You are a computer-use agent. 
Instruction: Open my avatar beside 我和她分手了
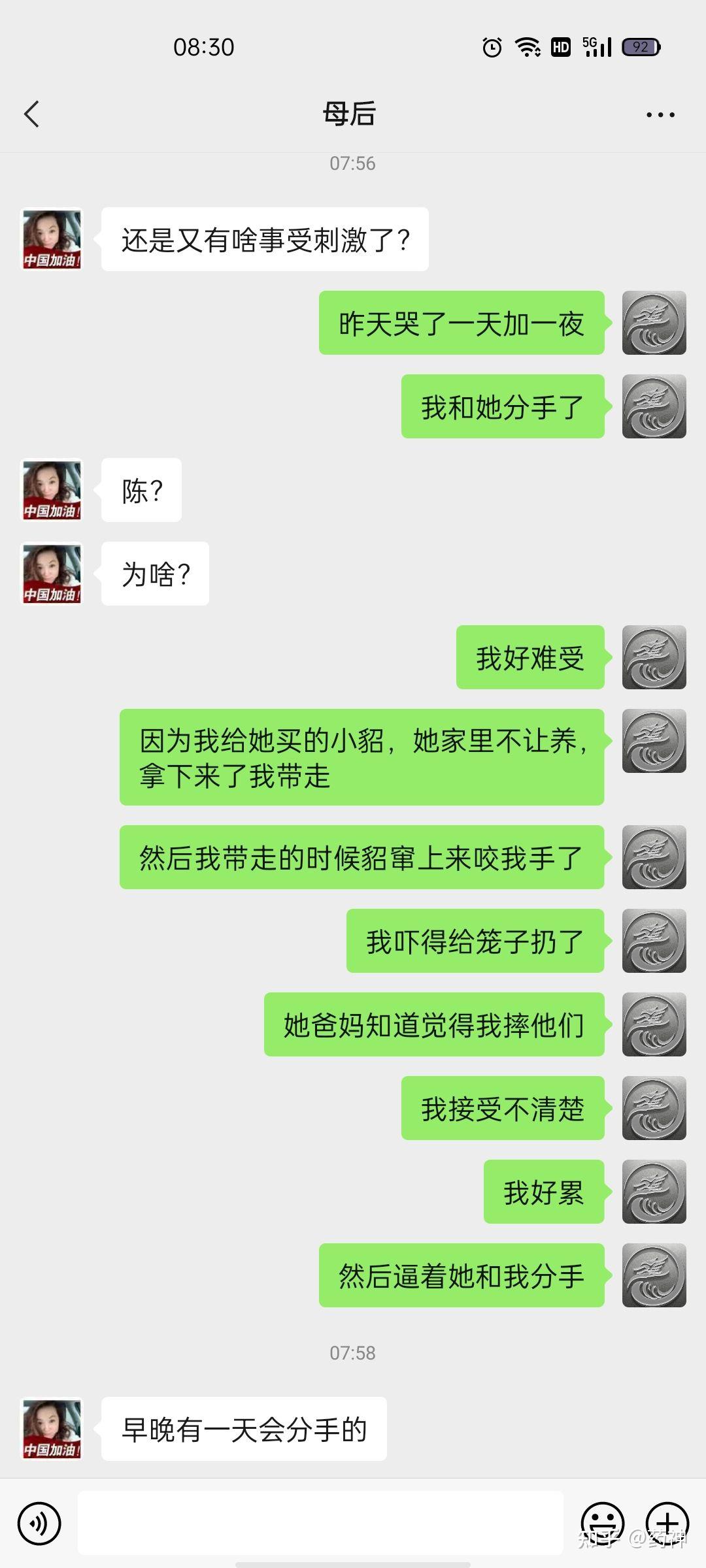[654, 406]
